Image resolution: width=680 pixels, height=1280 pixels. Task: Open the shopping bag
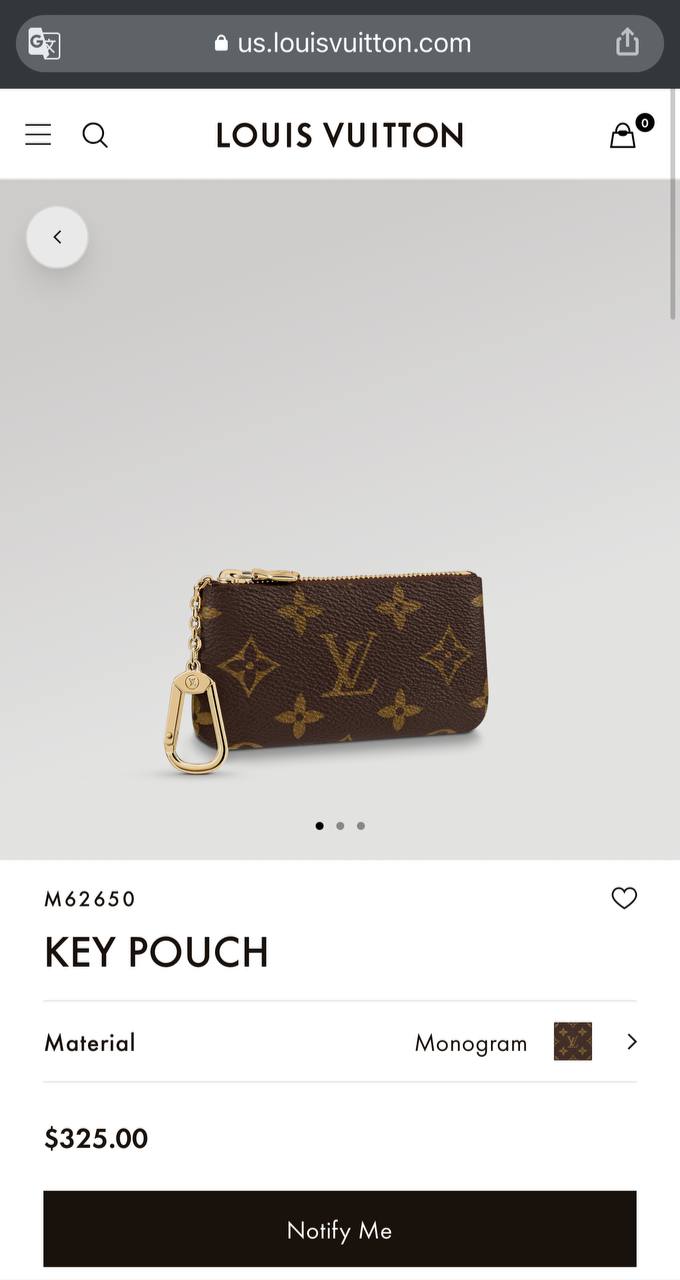coord(624,135)
